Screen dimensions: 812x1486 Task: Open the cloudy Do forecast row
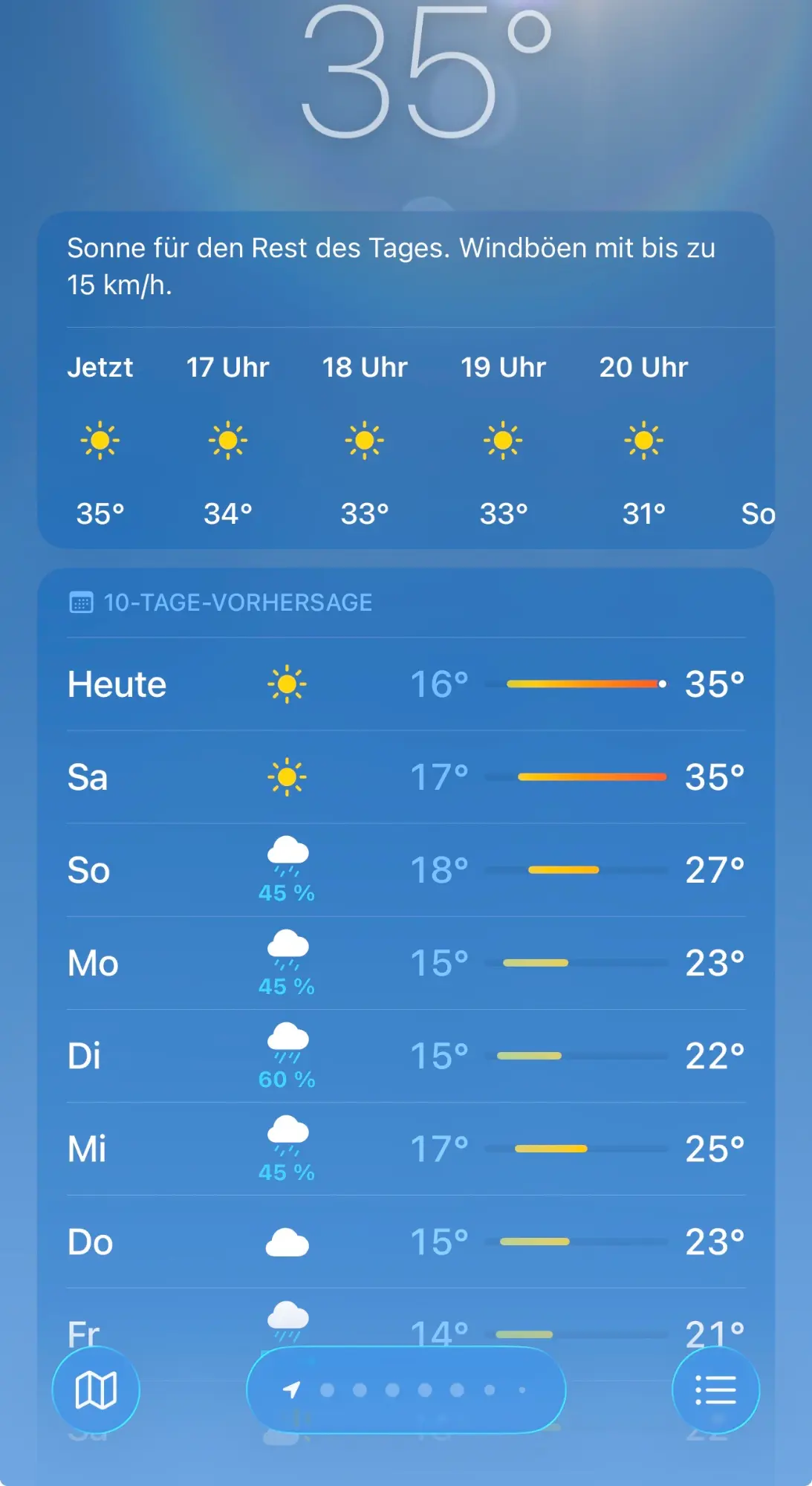click(x=406, y=1242)
